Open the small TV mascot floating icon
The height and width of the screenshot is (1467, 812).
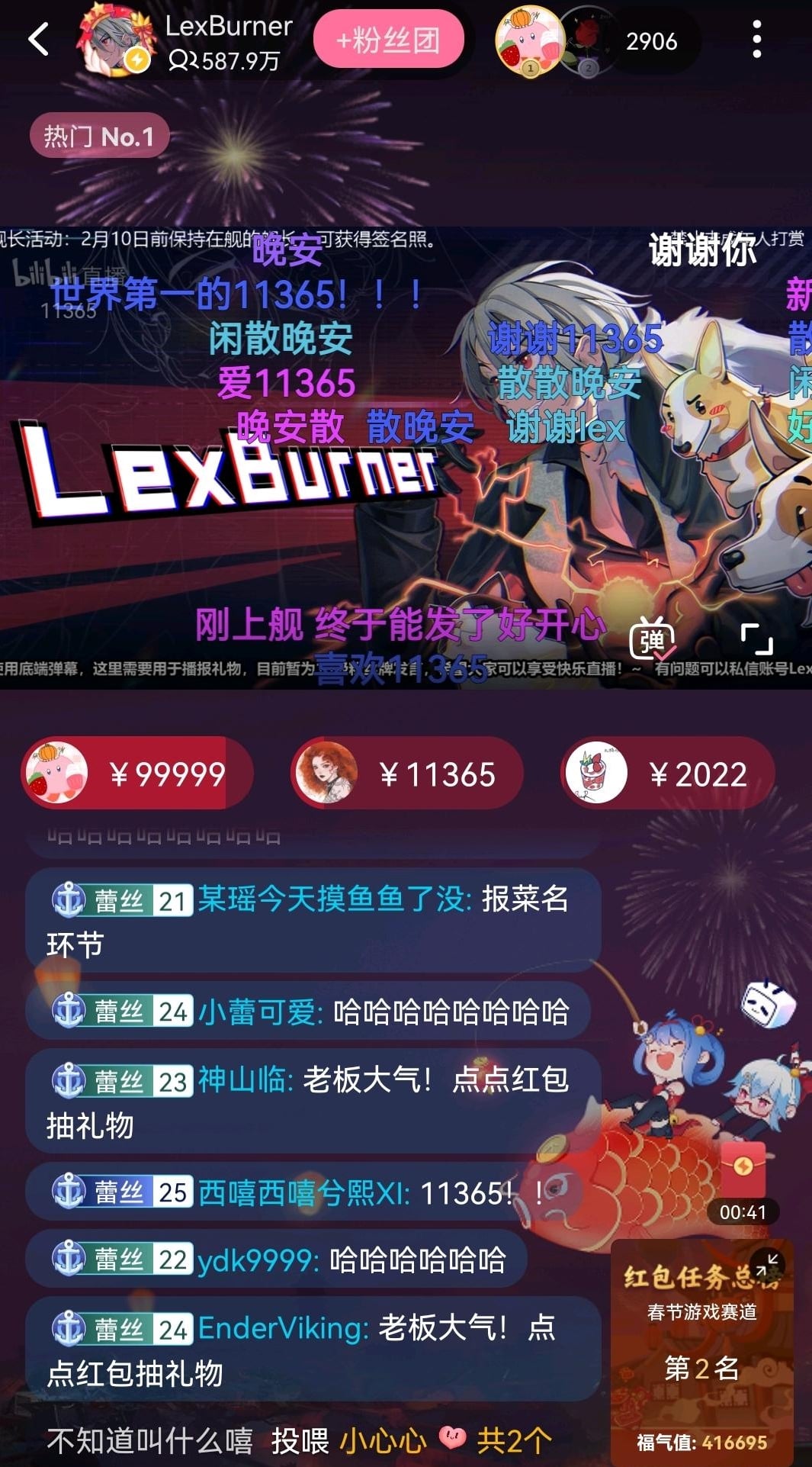tap(769, 1003)
